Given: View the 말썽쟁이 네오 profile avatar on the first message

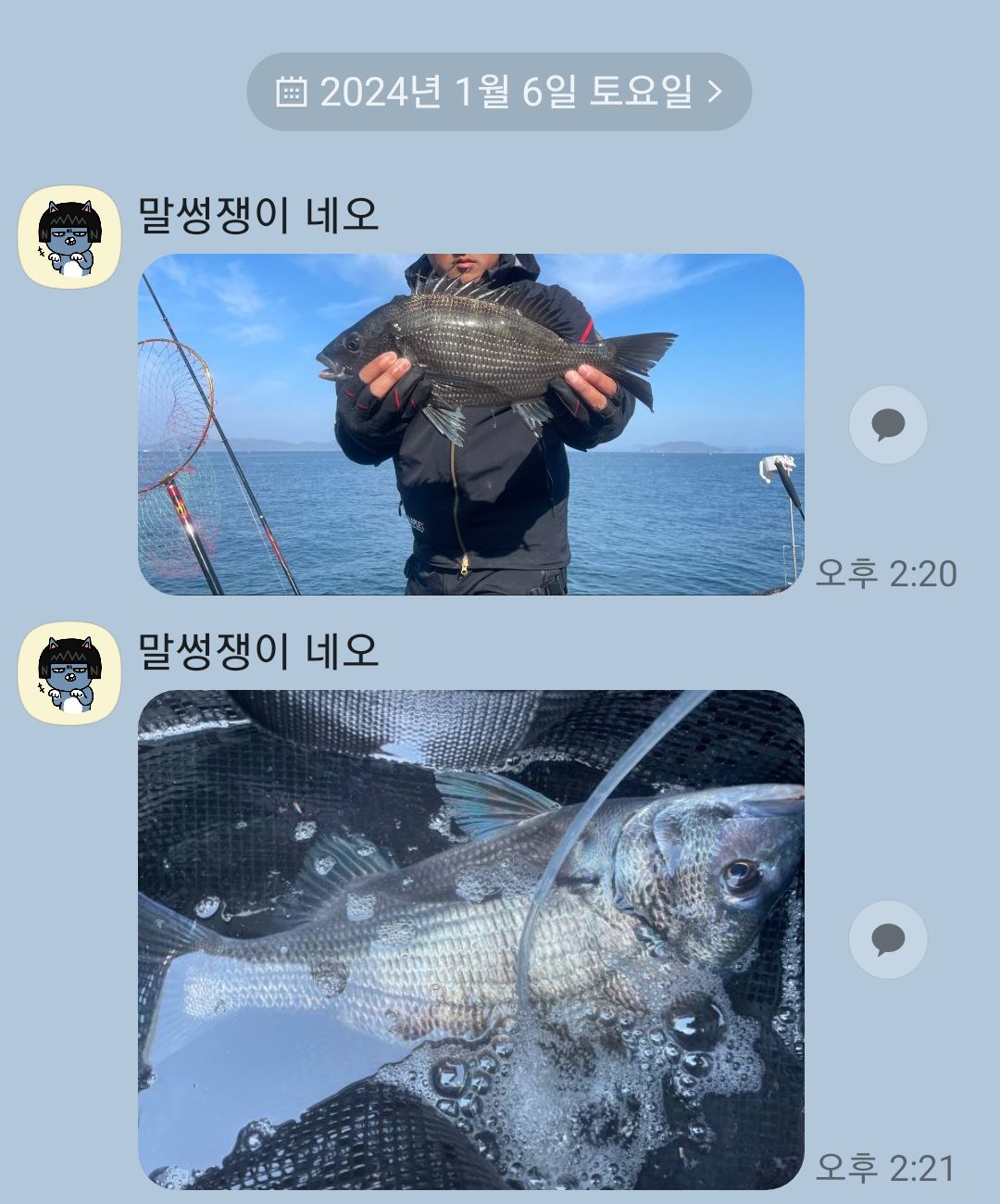Looking at the screenshot, I should click(x=70, y=237).
